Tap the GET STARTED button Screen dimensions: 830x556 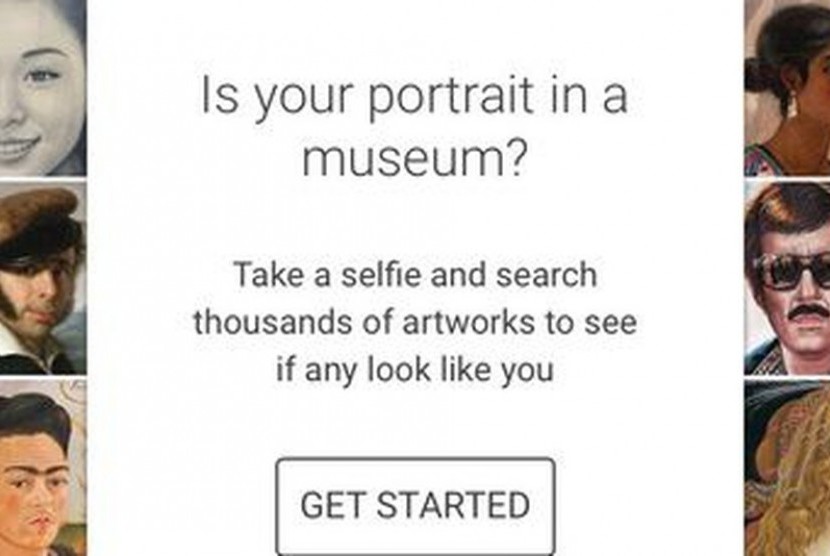(x=415, y=504)
